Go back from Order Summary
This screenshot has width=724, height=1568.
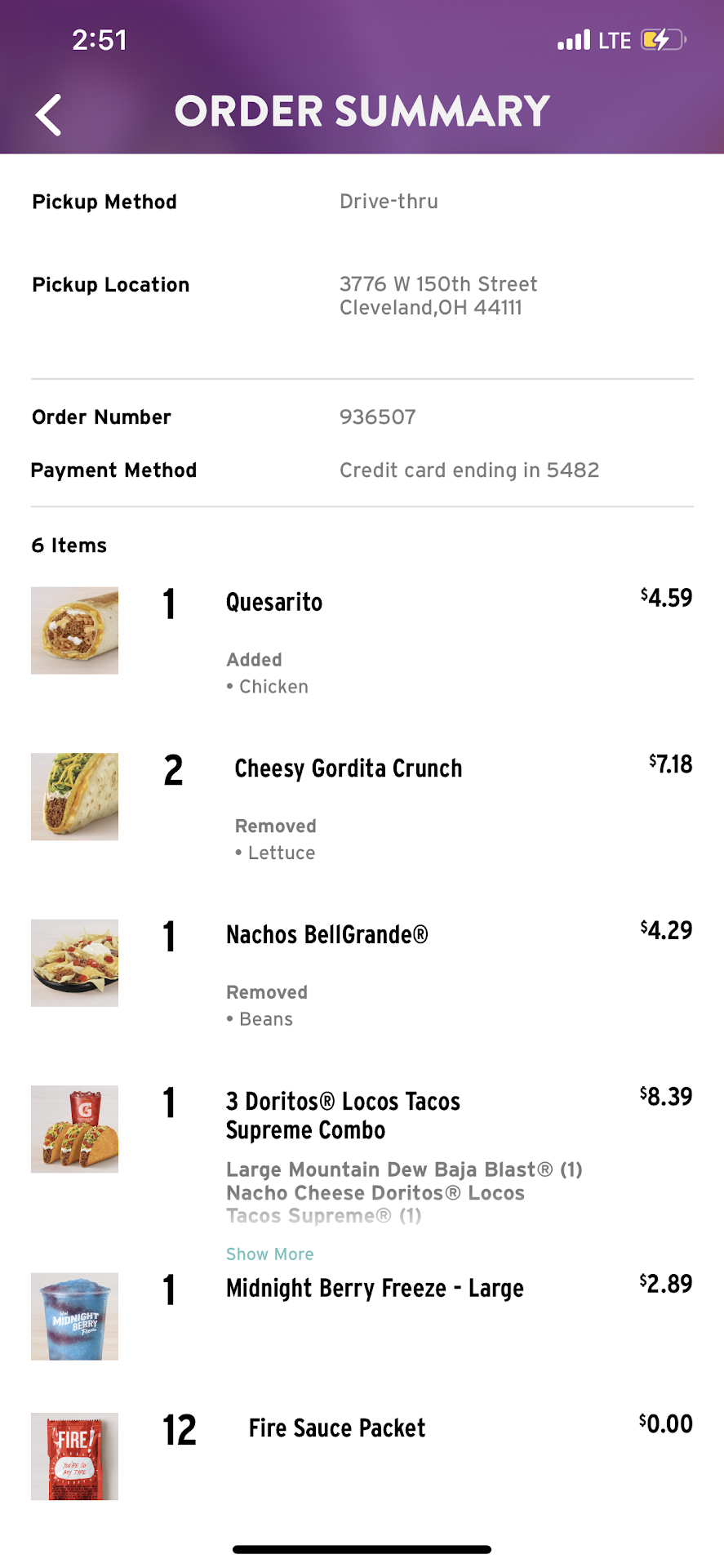49,114
